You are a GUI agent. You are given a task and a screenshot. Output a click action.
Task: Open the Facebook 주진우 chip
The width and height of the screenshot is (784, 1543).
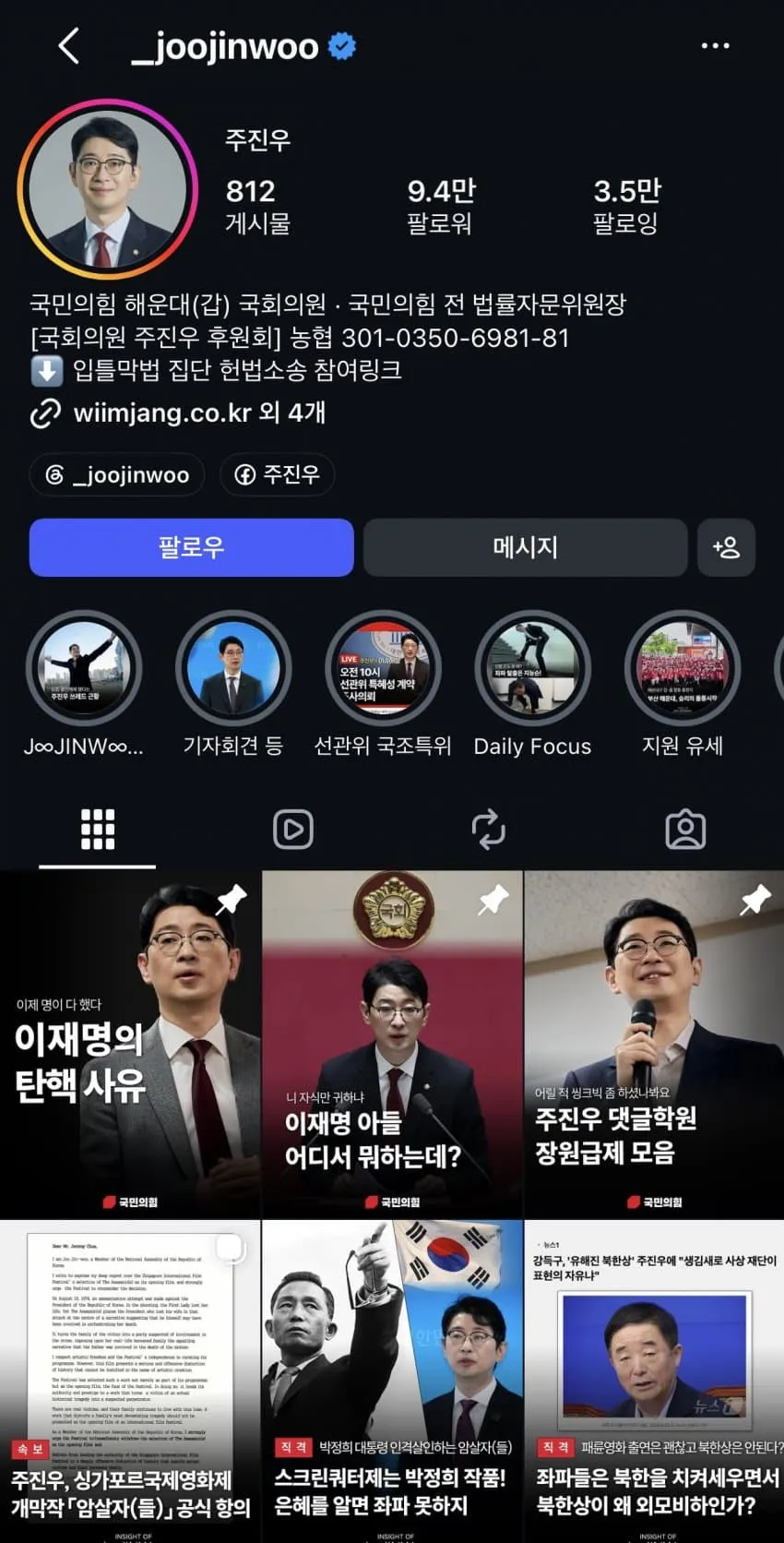click(277, 474)
